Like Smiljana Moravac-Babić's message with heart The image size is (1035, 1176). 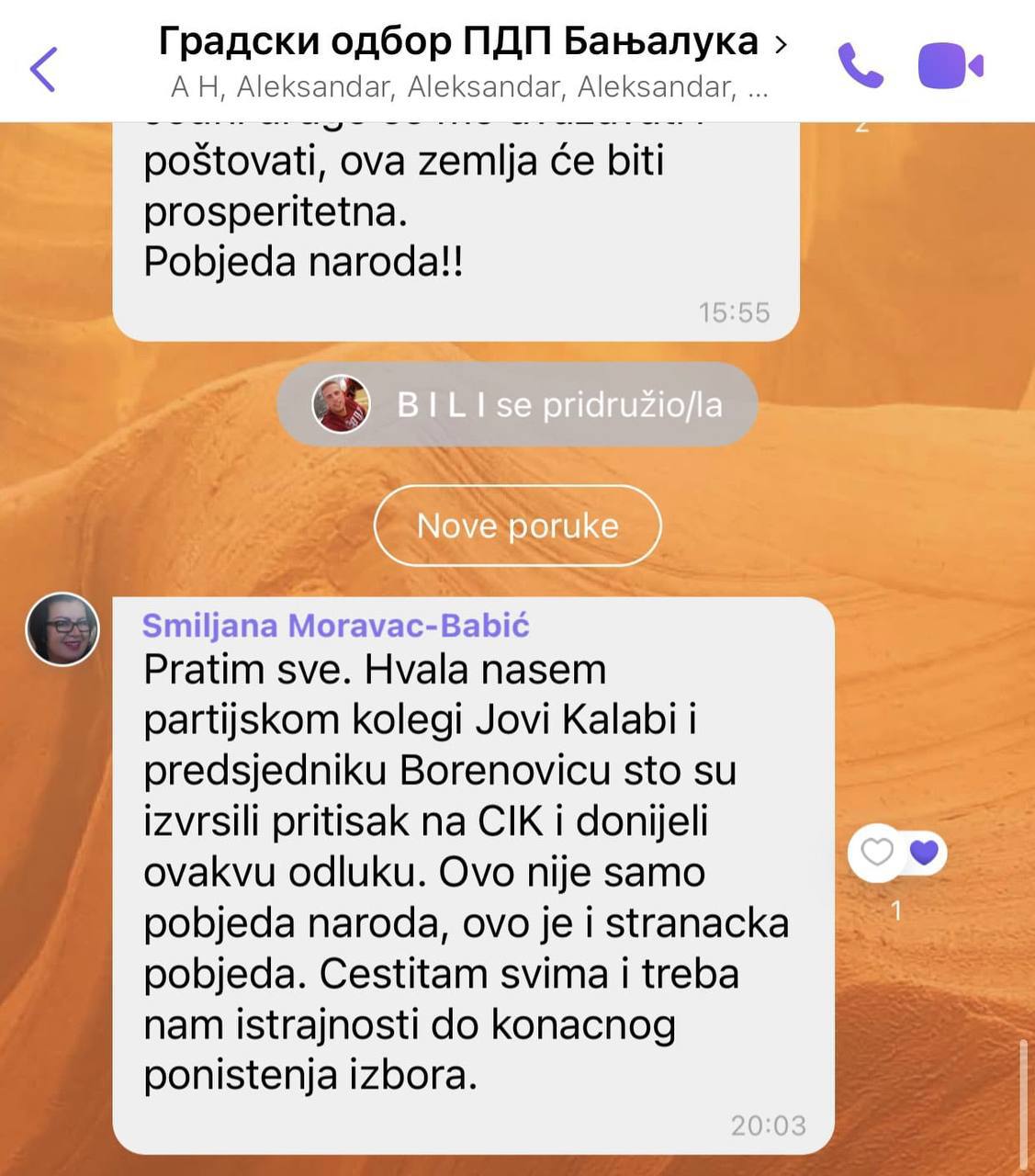[x=876, y=853]
